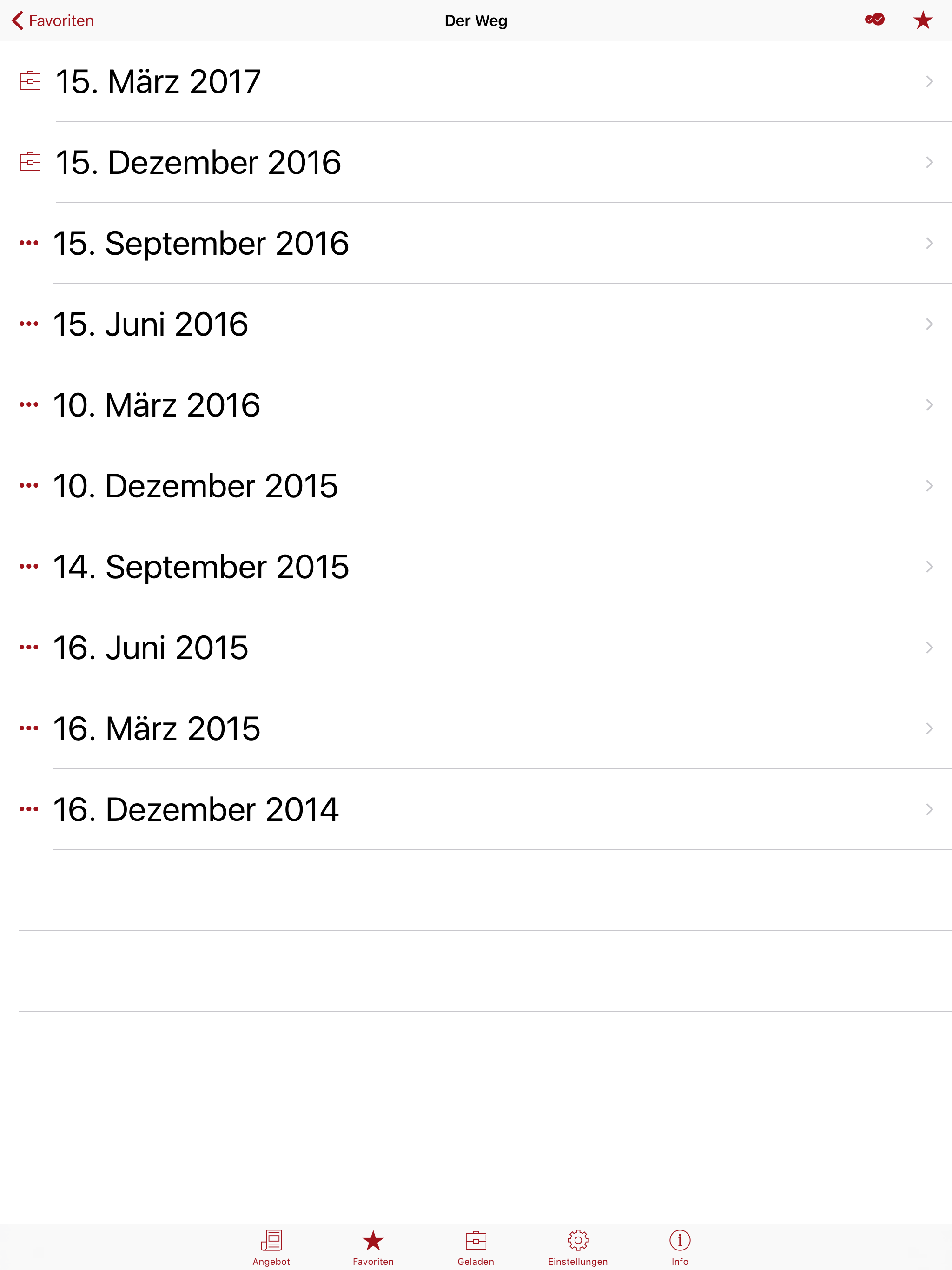Click the star icon in the top toolbar
This screenshot has width=952, height=1270.
923,20
